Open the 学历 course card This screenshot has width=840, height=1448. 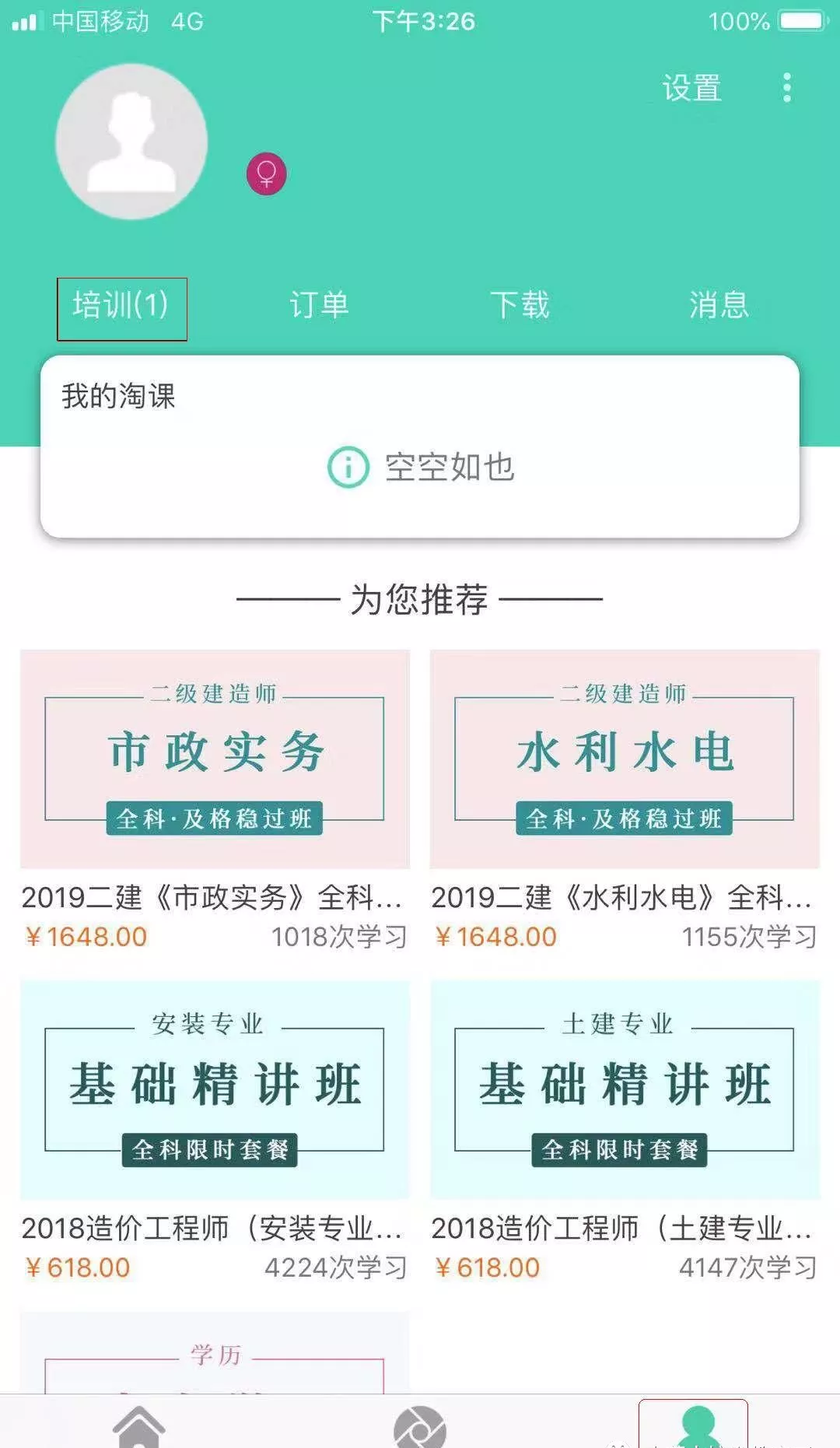point(215,1354)
